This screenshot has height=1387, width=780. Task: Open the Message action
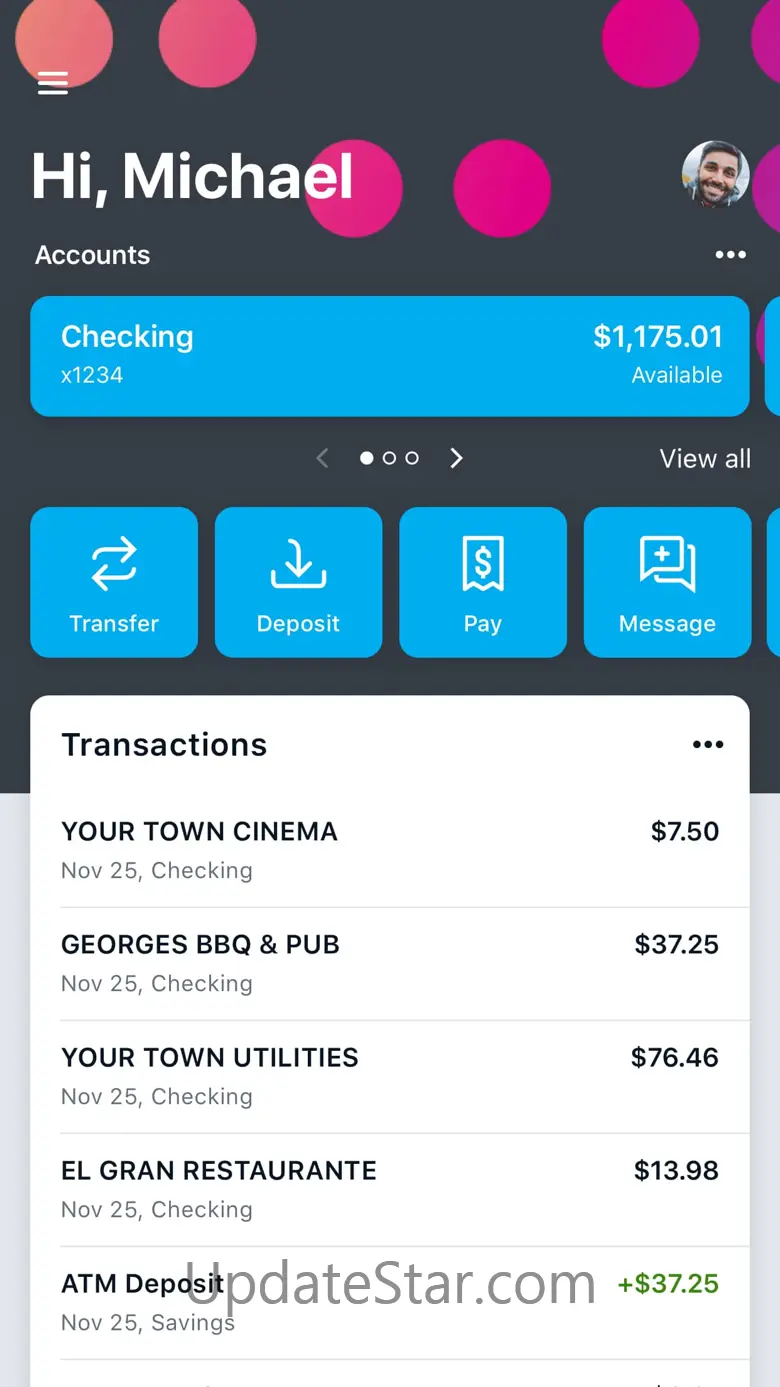click(667, 582)
